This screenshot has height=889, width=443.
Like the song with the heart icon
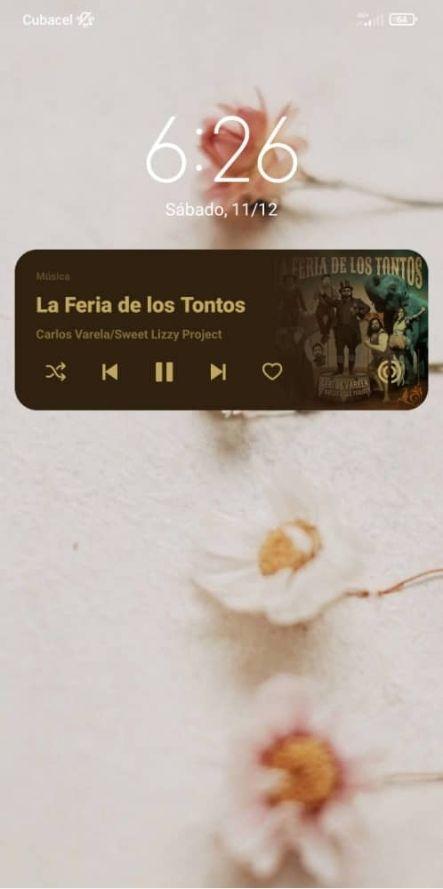tap(272, 372)
